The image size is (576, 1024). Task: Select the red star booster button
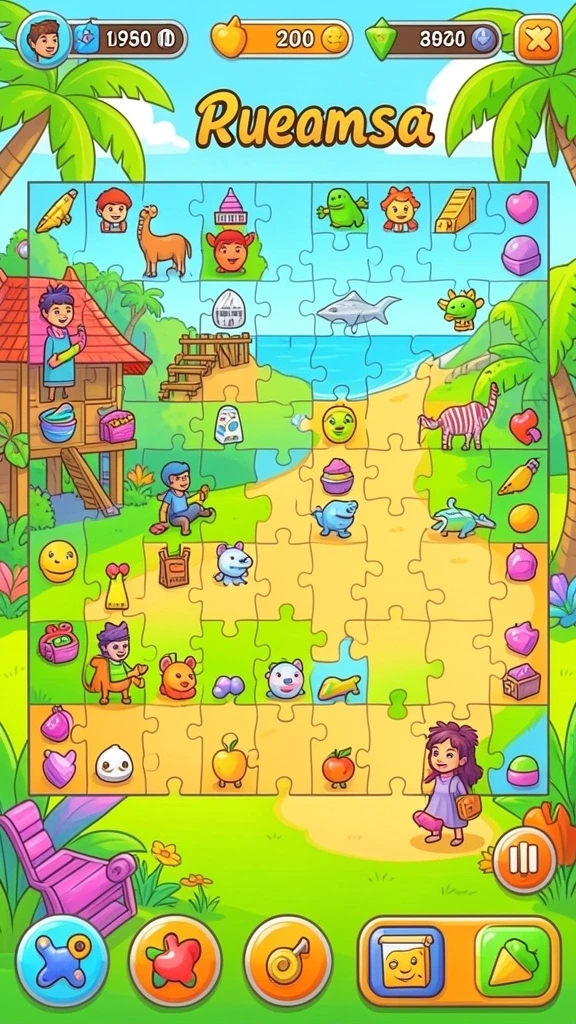(x=175, y=960)
